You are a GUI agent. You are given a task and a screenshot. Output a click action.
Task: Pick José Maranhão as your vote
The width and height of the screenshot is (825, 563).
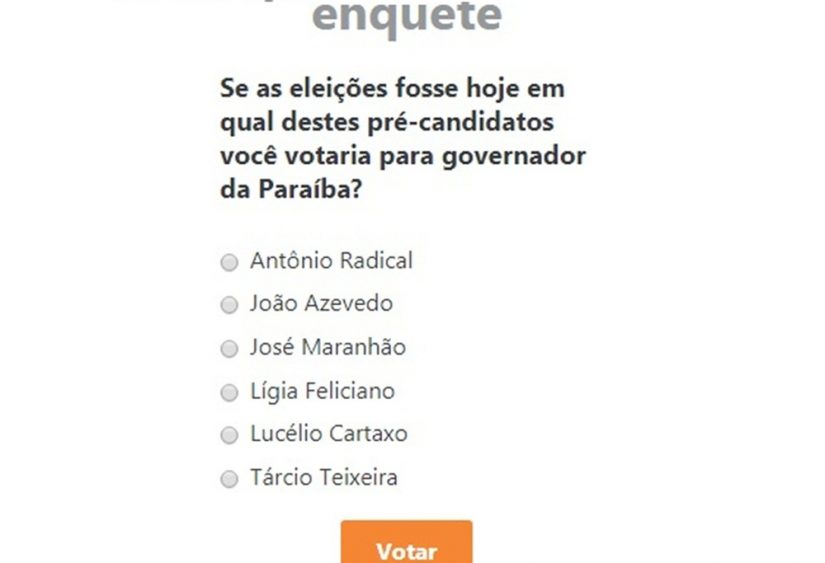coord(230,349)
